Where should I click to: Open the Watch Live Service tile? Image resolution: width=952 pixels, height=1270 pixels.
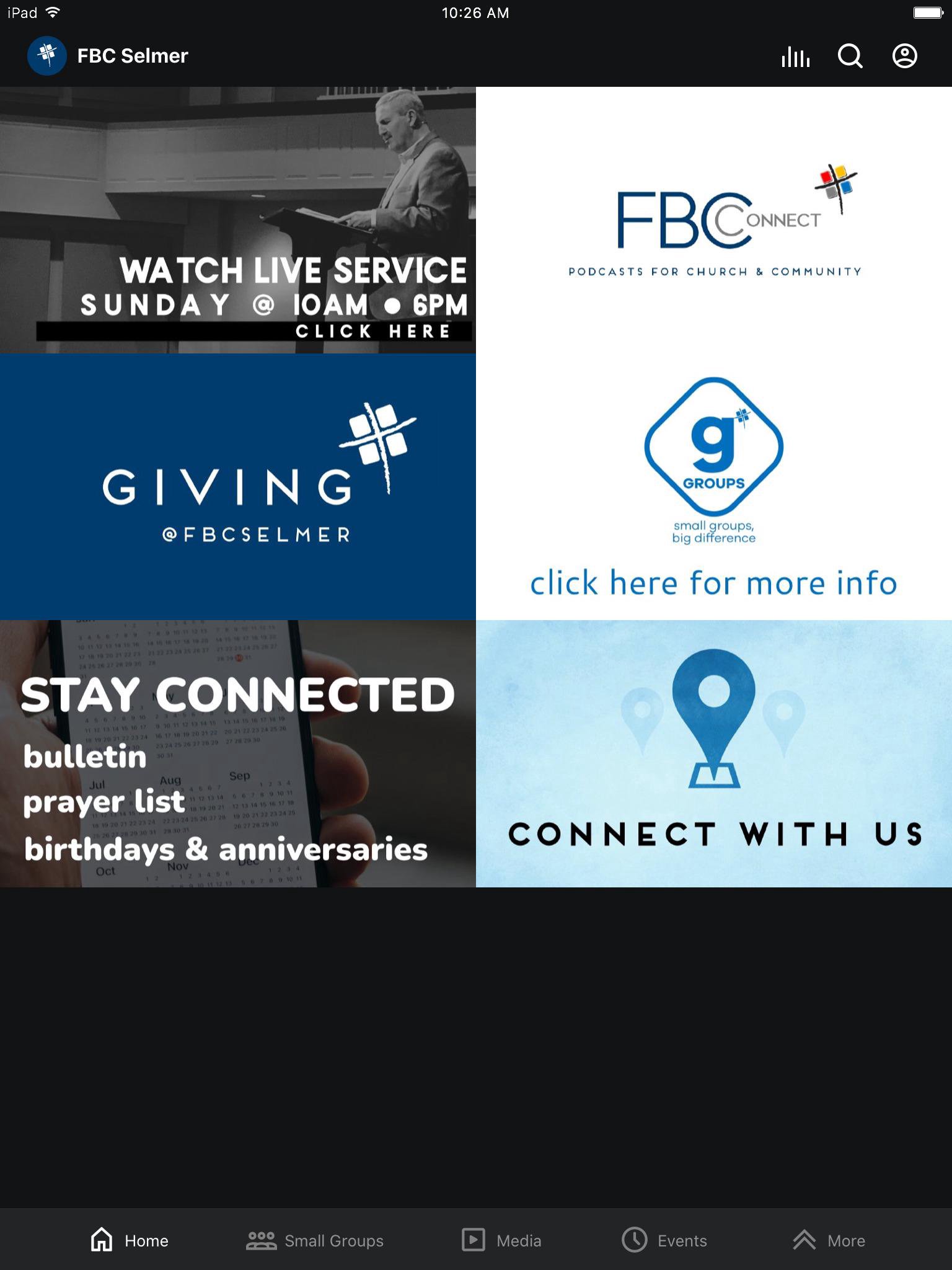tap(238, 220)
